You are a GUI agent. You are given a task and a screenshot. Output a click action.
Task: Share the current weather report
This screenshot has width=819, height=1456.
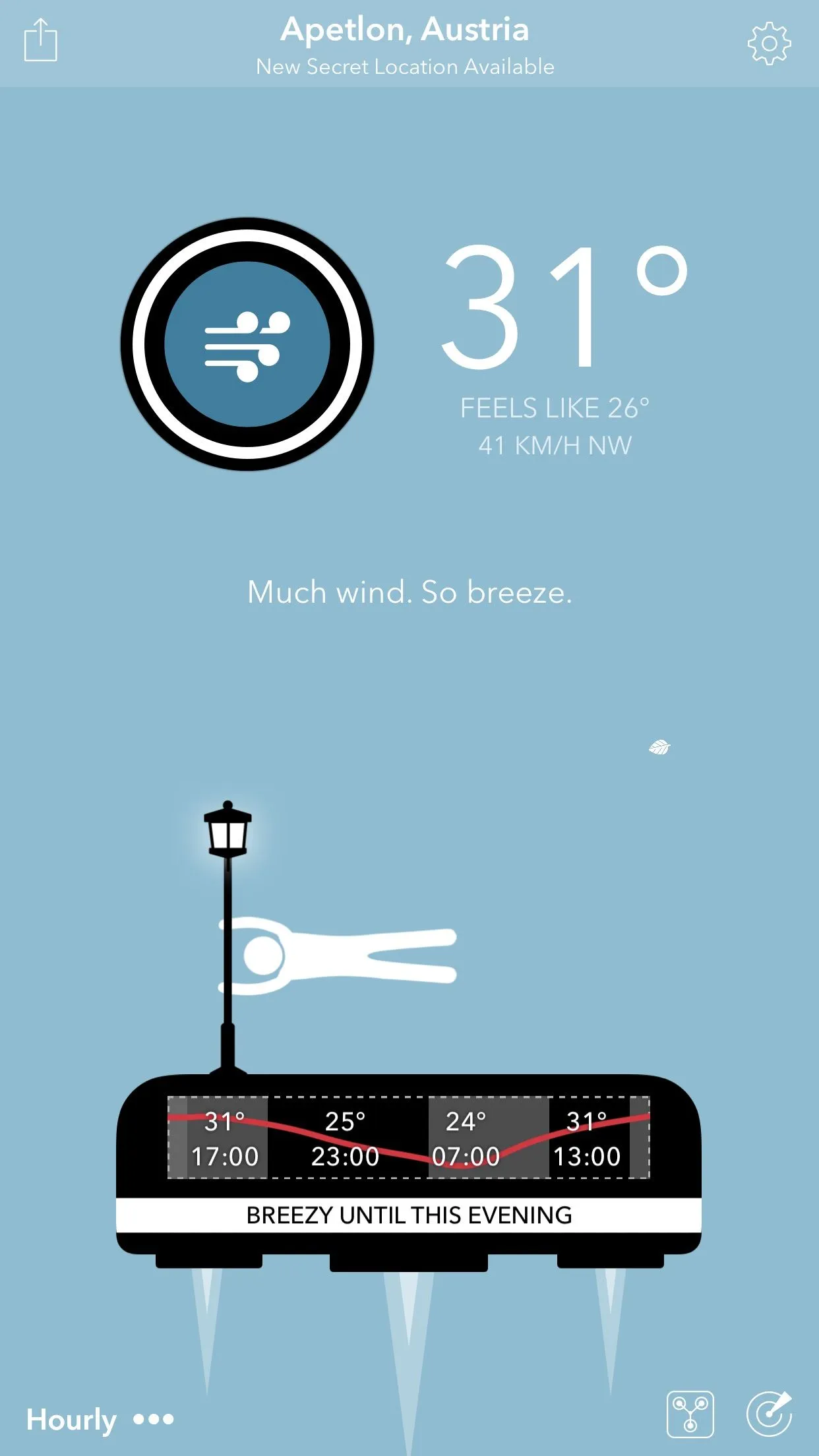tap(41, 41)
